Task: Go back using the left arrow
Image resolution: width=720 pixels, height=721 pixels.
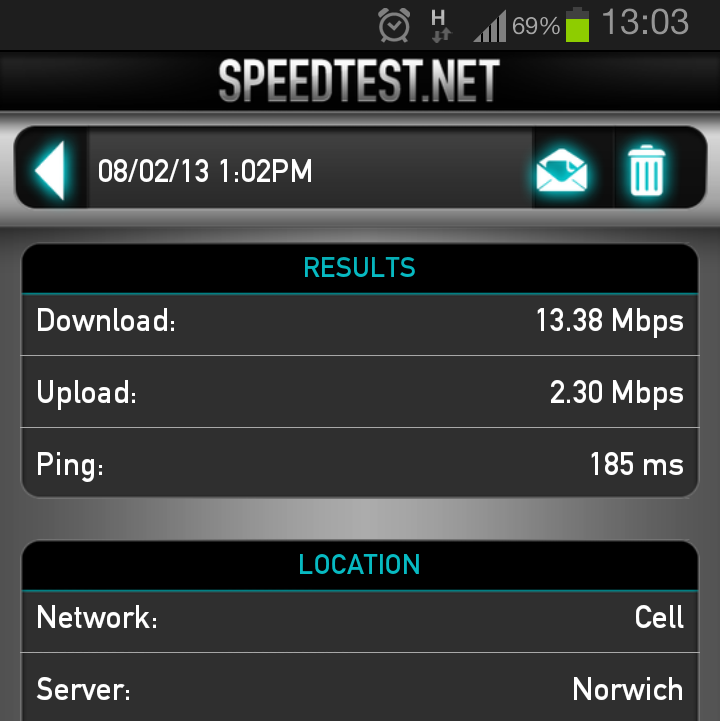Action: coord(50,171)
